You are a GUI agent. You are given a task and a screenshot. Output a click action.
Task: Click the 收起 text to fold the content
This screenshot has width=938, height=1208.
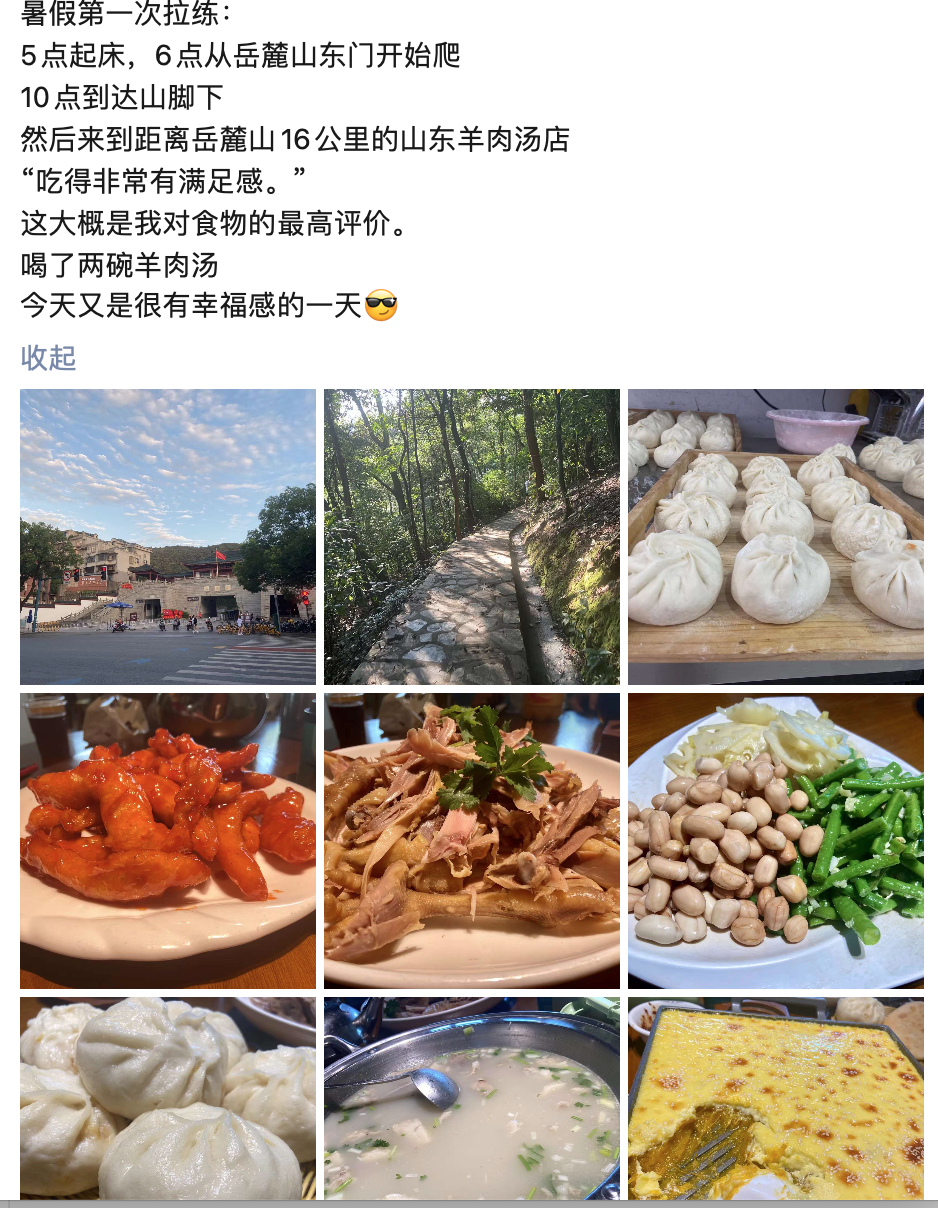coord(48,359)
